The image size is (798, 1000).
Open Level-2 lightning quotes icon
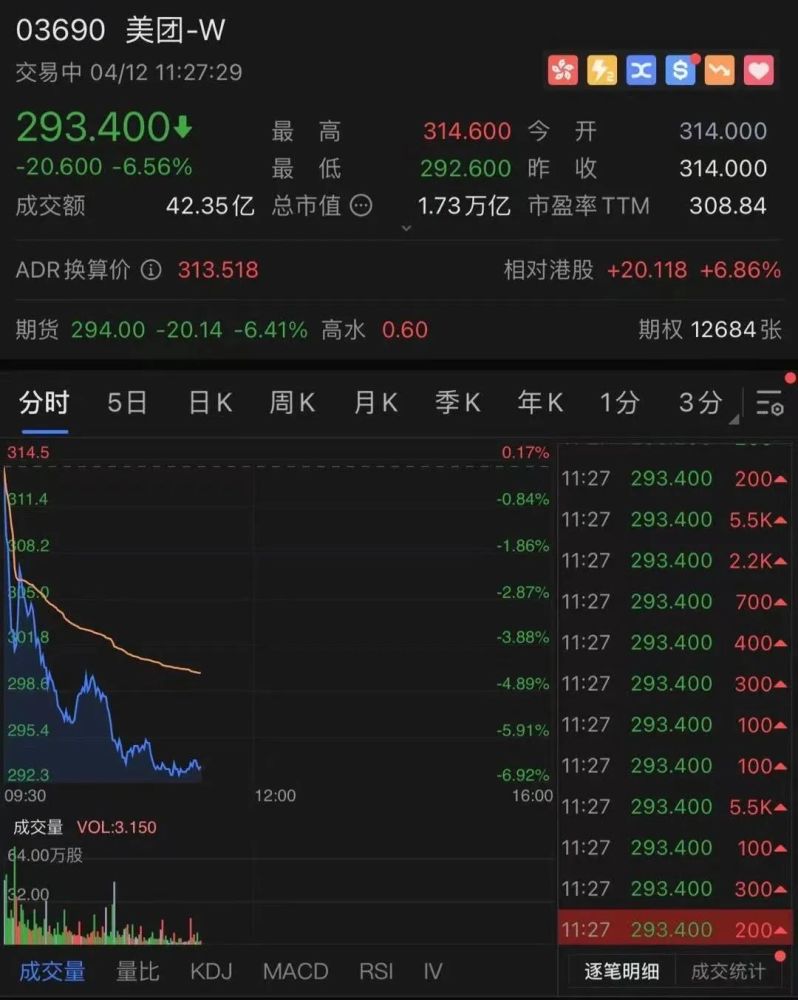pos(601,70)
